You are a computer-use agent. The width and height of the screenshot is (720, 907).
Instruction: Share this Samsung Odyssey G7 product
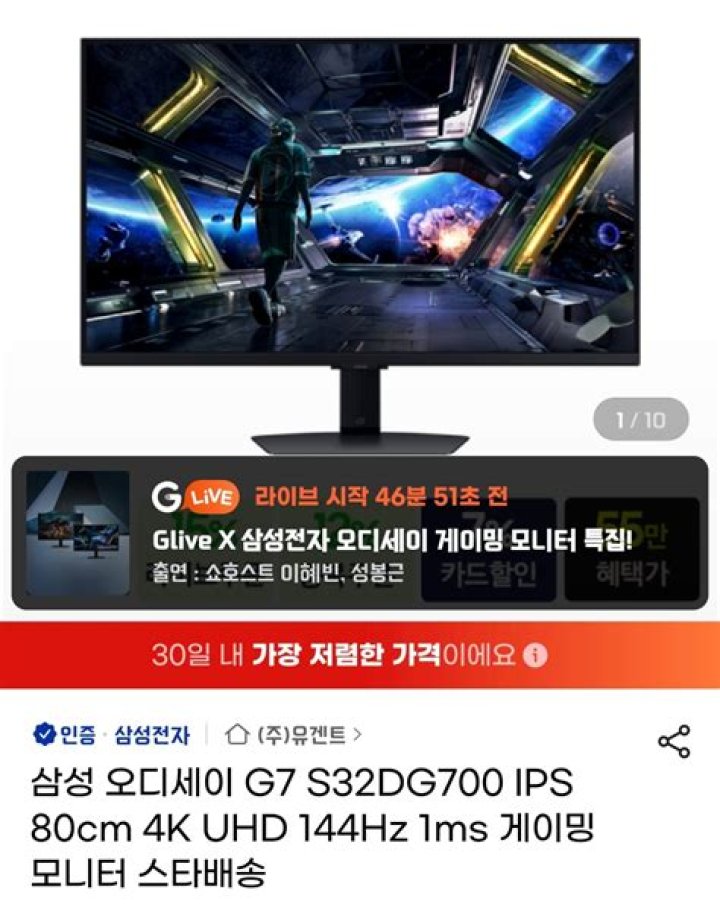[x=674, y=741]
